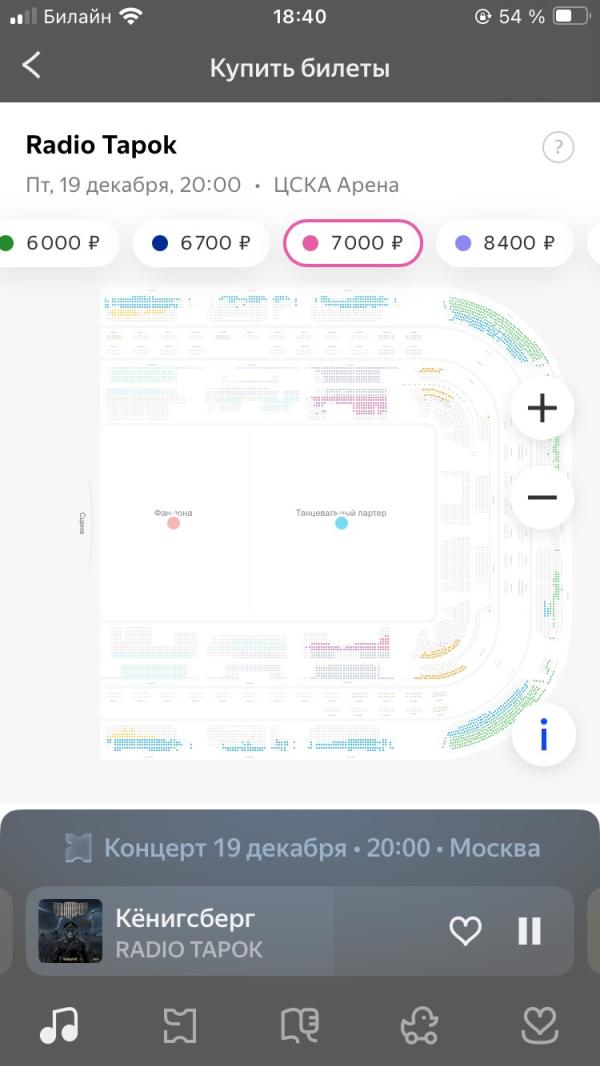Select the Фан-зона standing area
The height and width of the screenshot is (1066, 600).
[173, 523]
